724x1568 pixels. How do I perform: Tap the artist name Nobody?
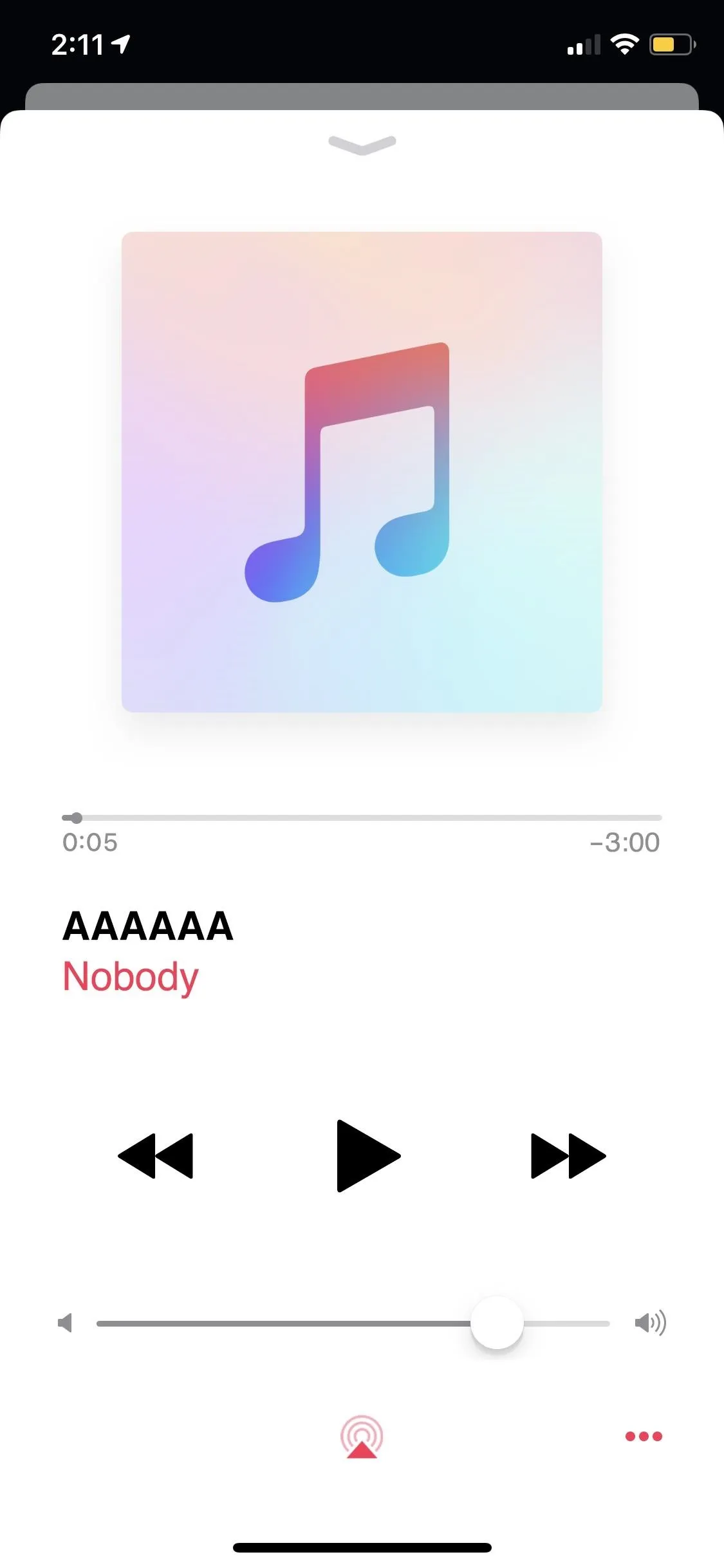click(x=131, y=977)
